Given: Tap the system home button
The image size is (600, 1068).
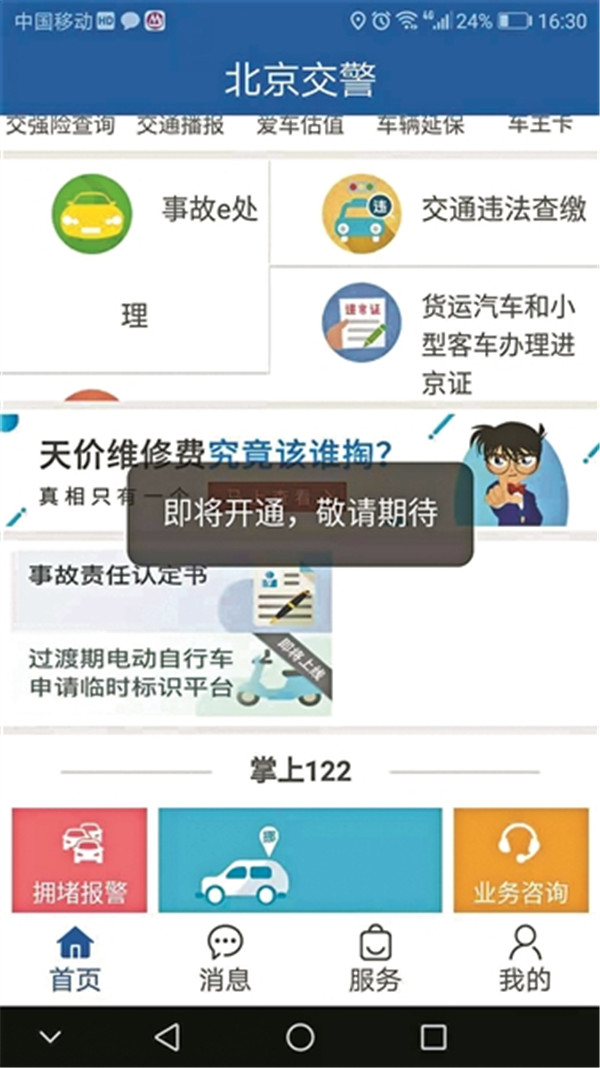Looking at the screenshot, I should (x=300, y=1037).
